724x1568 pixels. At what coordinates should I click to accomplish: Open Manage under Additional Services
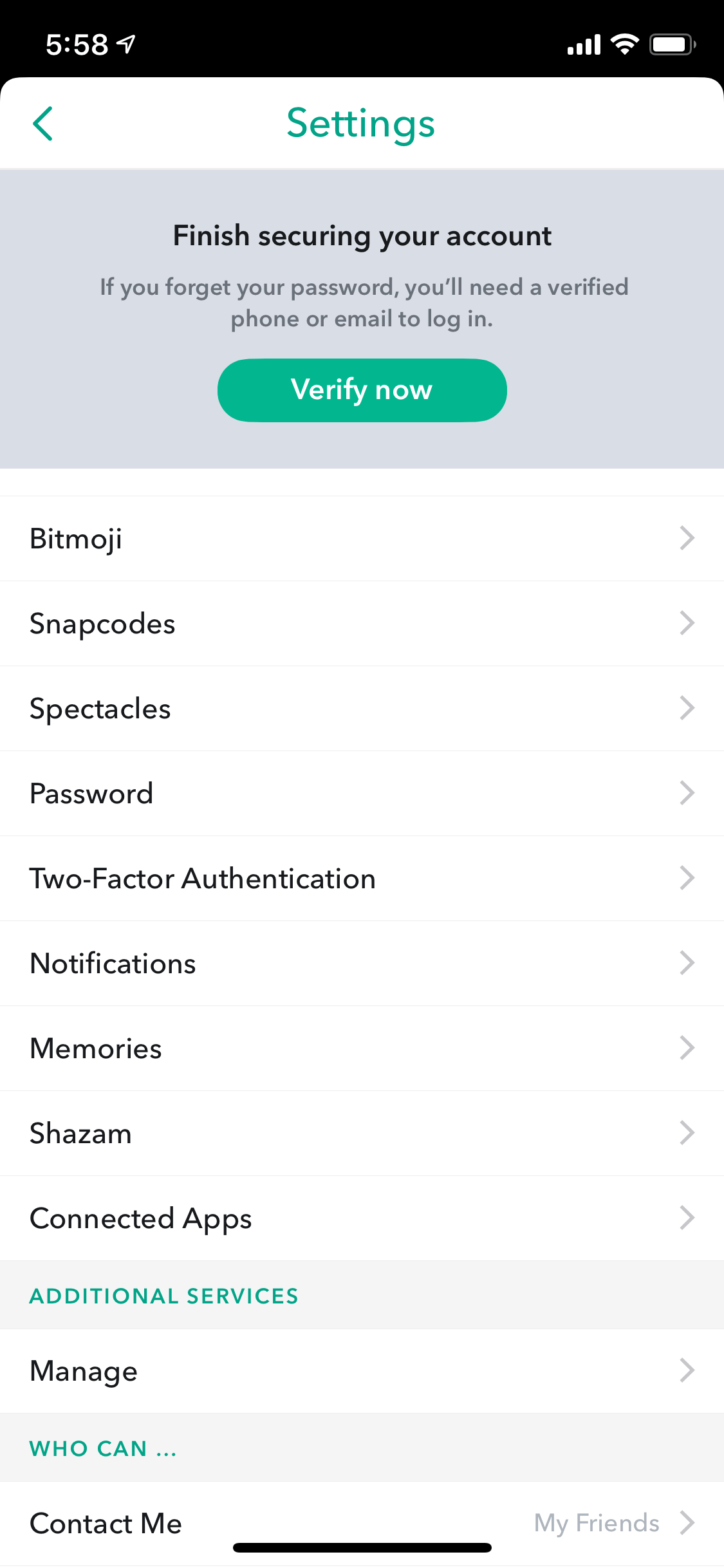[362, 1371]
